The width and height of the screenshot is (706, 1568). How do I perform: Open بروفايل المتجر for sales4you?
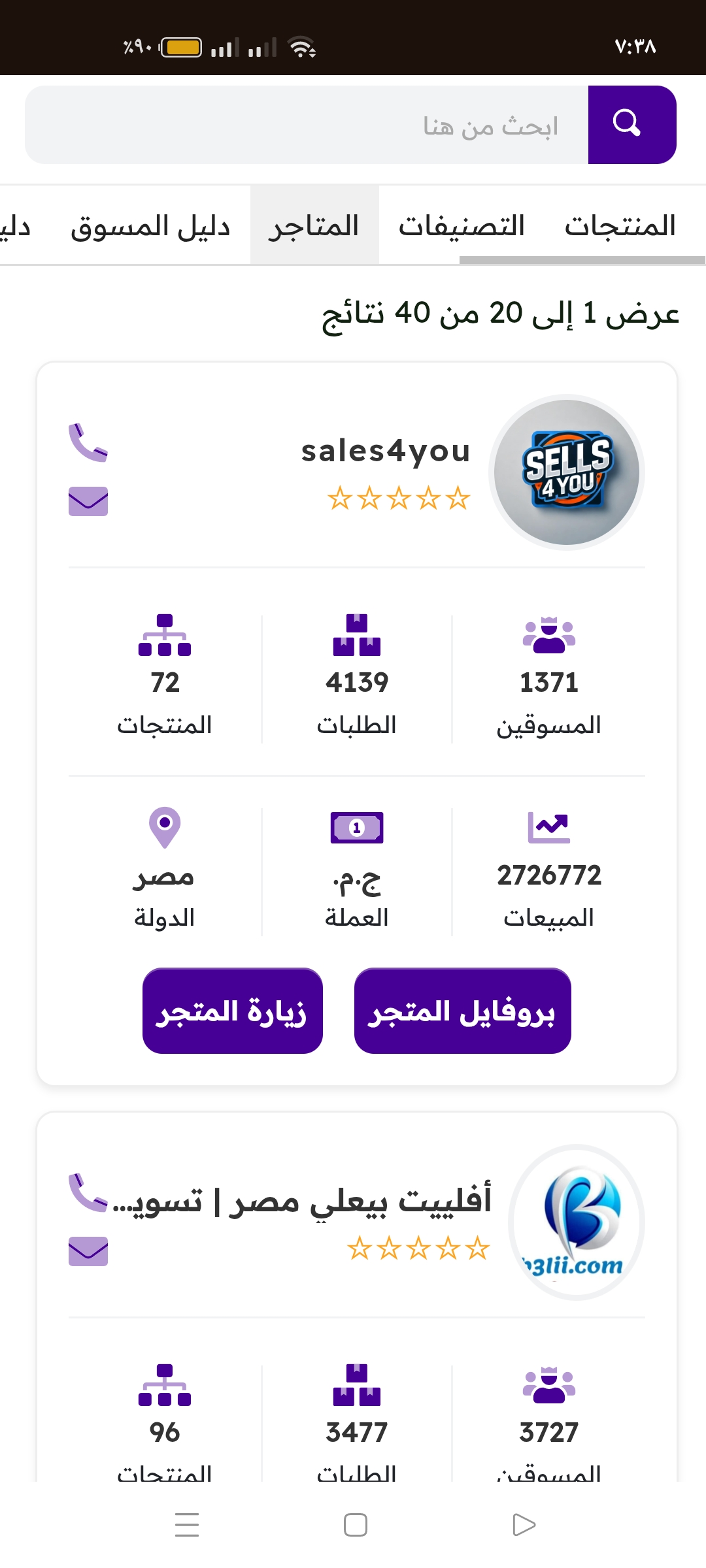point(462,1011)
